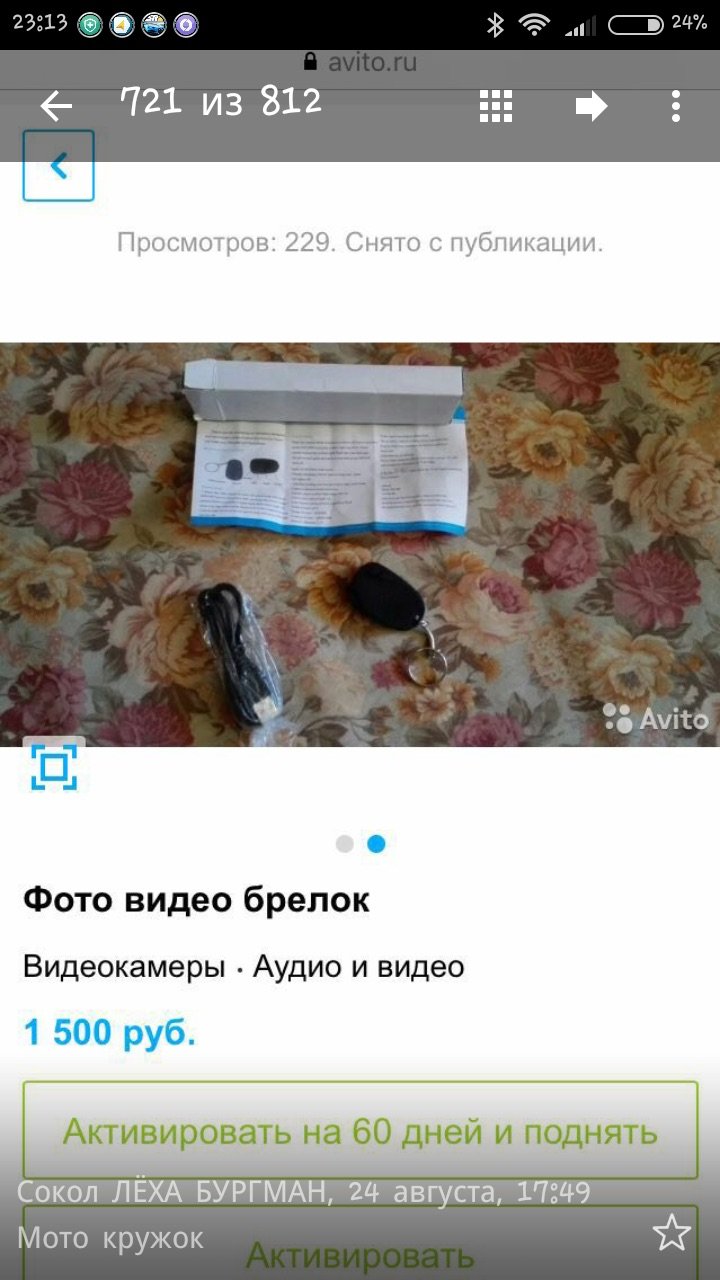
Task: Go back from the photo viewer
Action: click(x=56, y=106)
